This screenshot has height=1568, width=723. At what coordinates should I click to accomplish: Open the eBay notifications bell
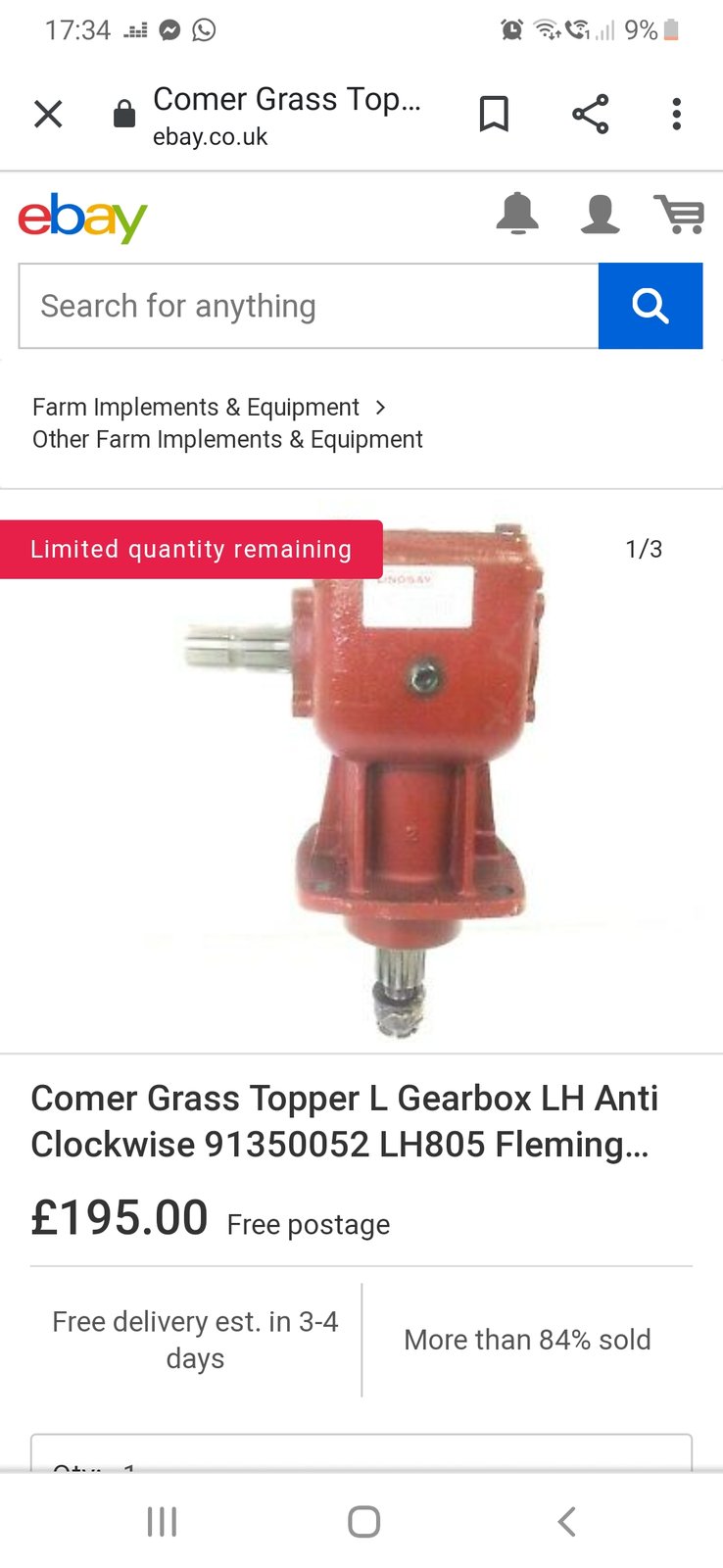[517, 214]
